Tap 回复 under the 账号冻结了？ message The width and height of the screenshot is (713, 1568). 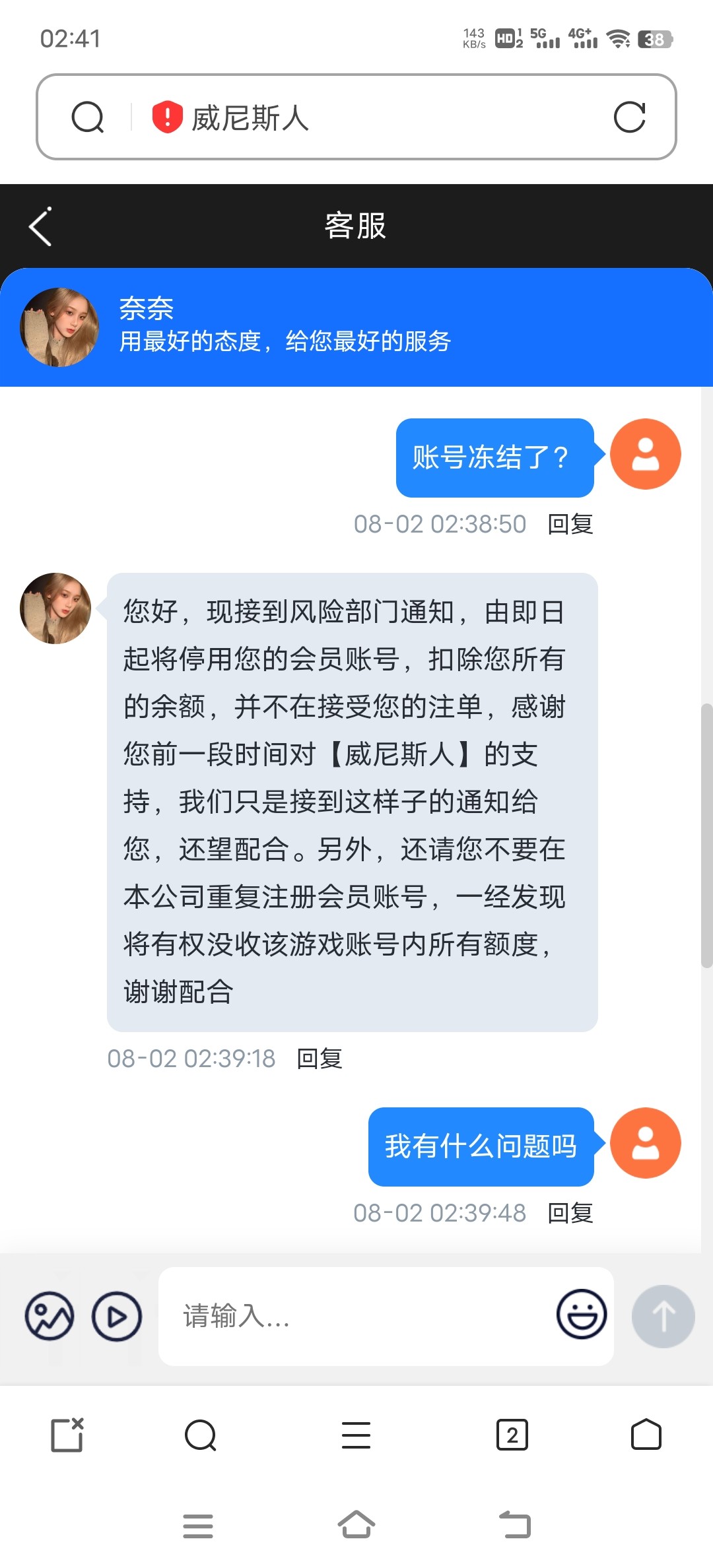click(570, 525)
